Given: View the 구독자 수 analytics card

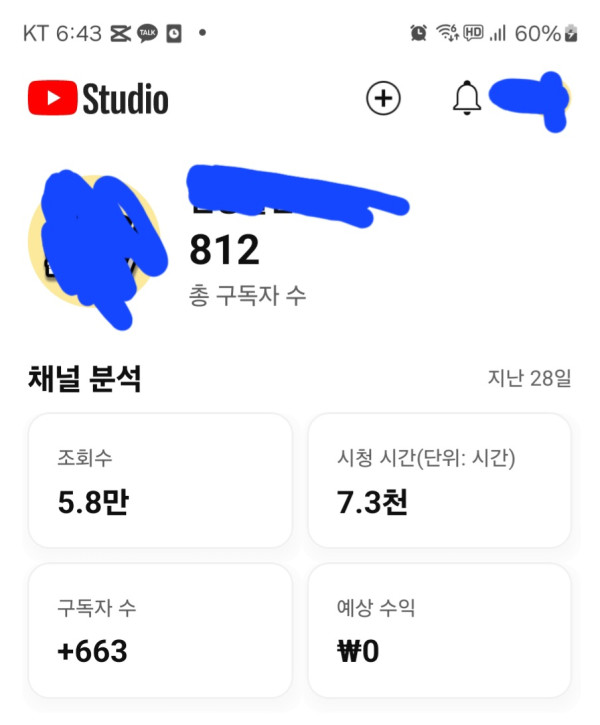Looking at the screenshot, I should (x=160, y=630).
